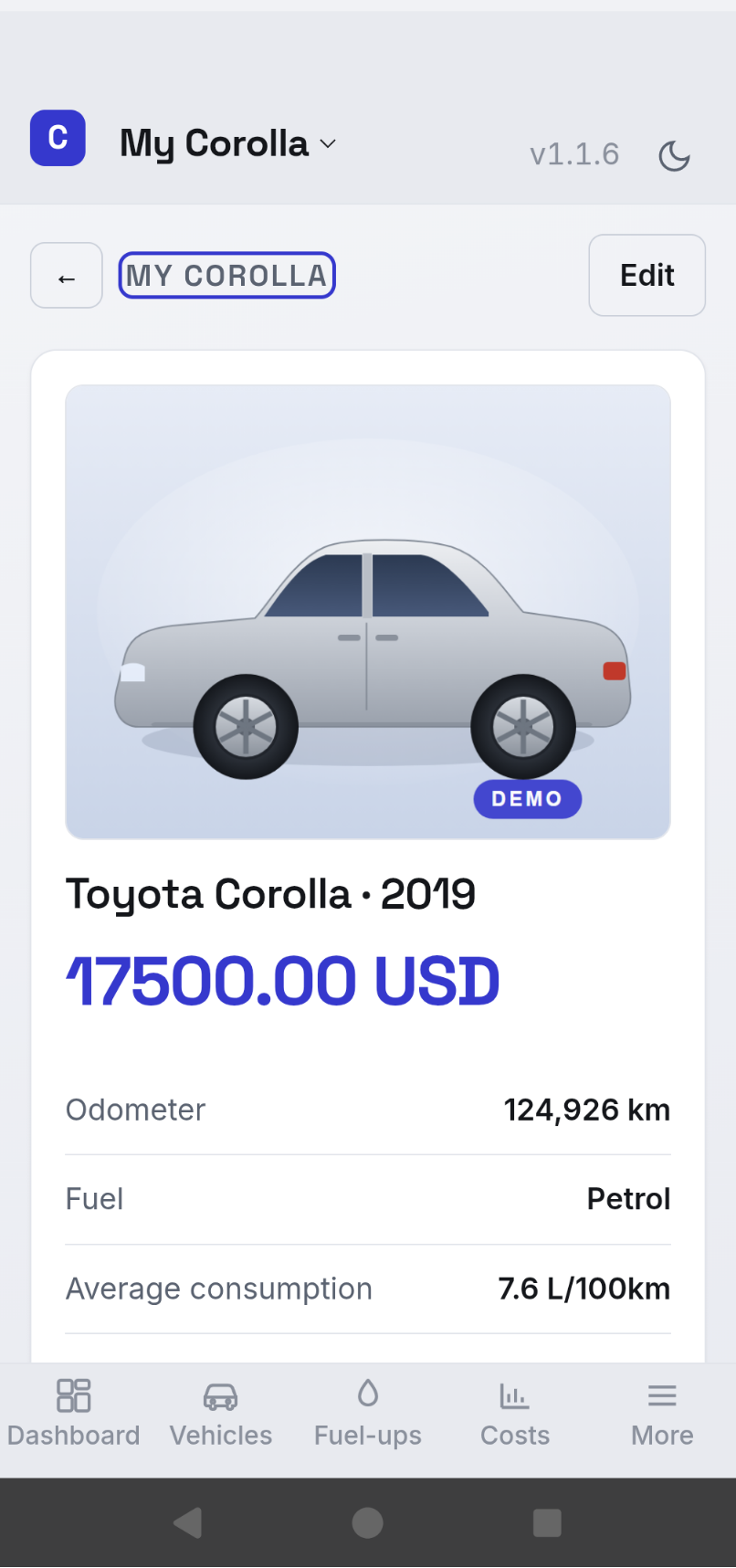Open the Costs tab
The width and height of the screenshot is (736, 1568).
point(515,1414)
